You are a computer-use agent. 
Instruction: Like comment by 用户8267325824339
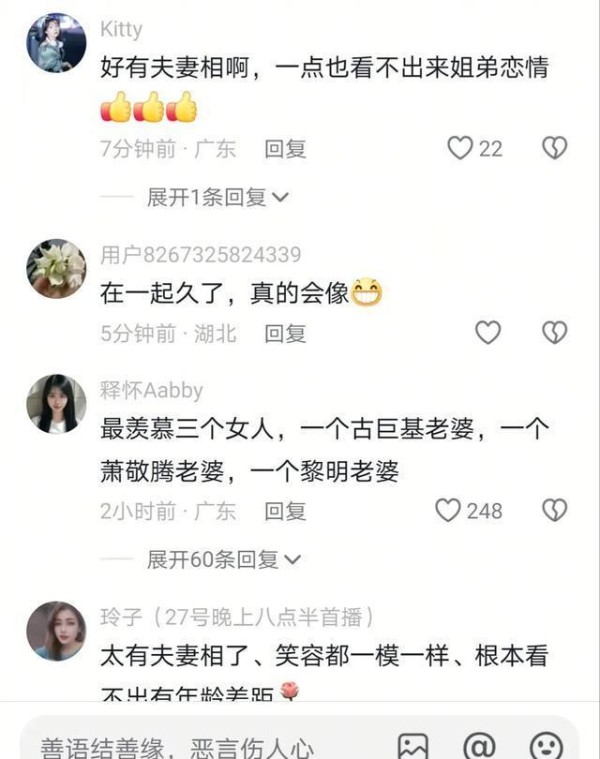[x=487, y=333]
